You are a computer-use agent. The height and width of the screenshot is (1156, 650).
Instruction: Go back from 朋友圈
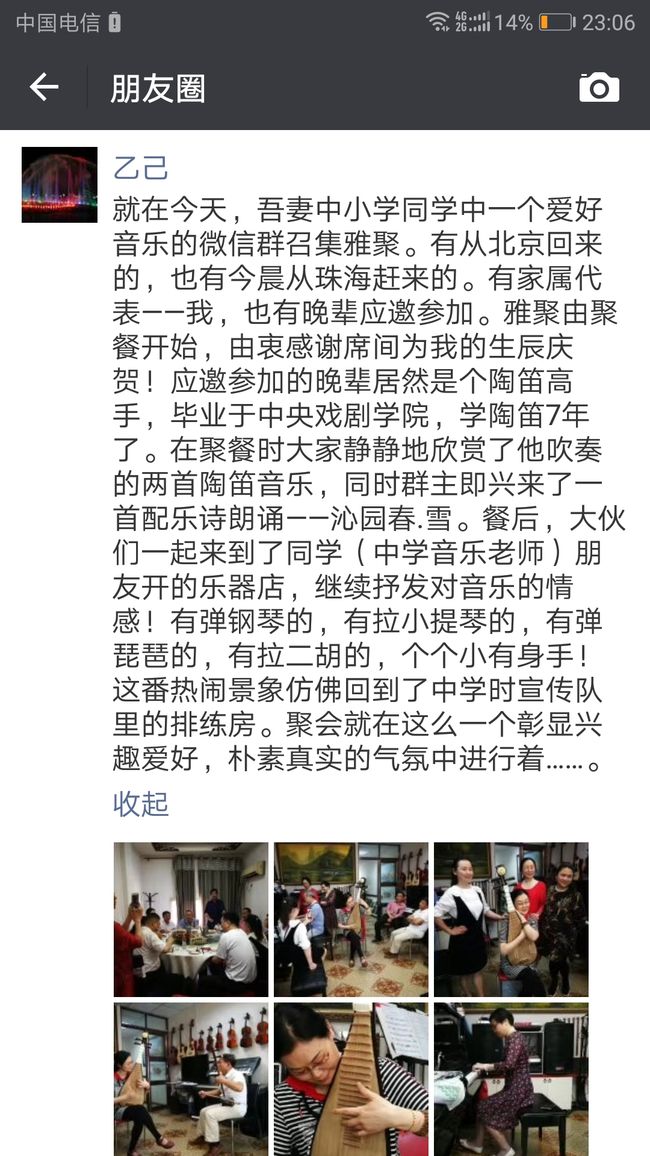[44, 88]
